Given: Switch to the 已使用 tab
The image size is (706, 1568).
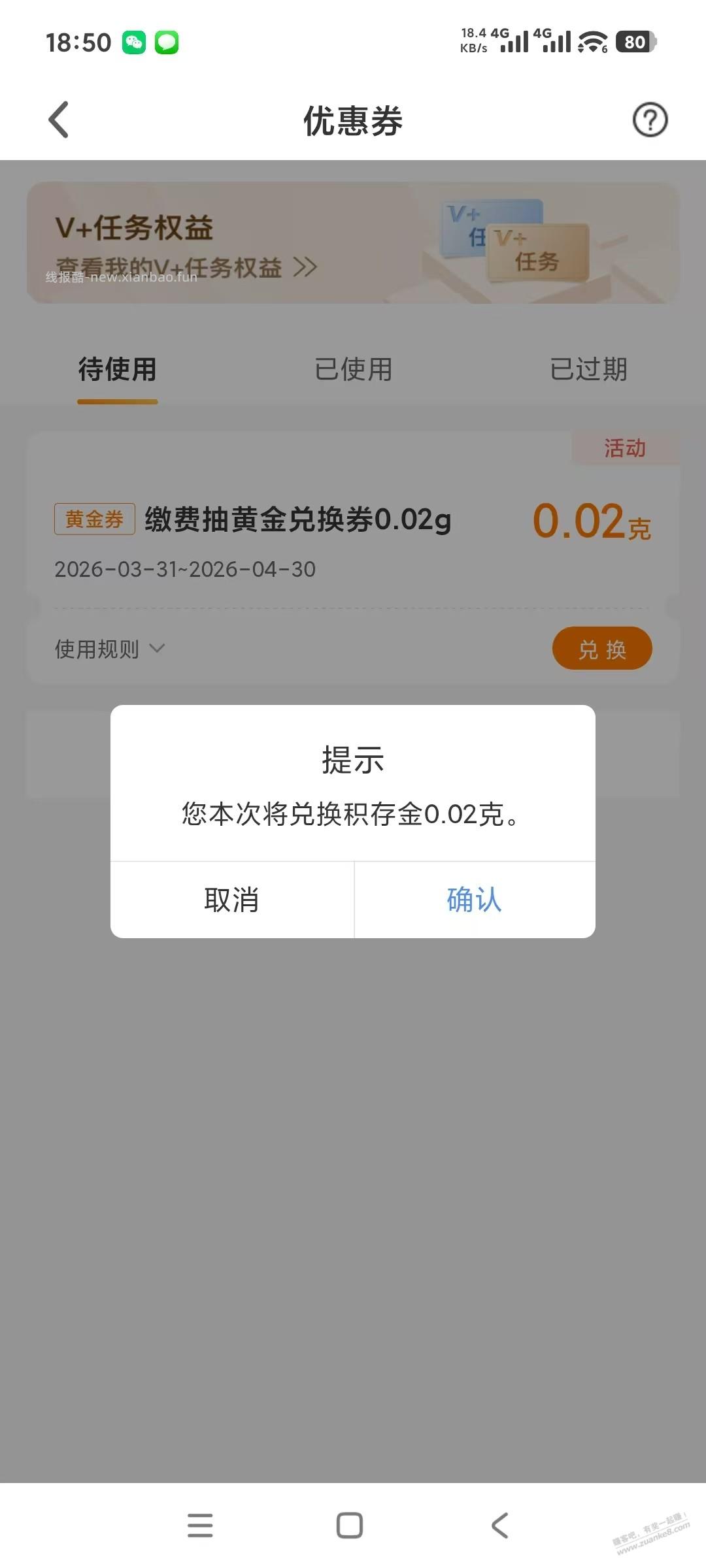Looking at the screenshot, I should (352, 369).
